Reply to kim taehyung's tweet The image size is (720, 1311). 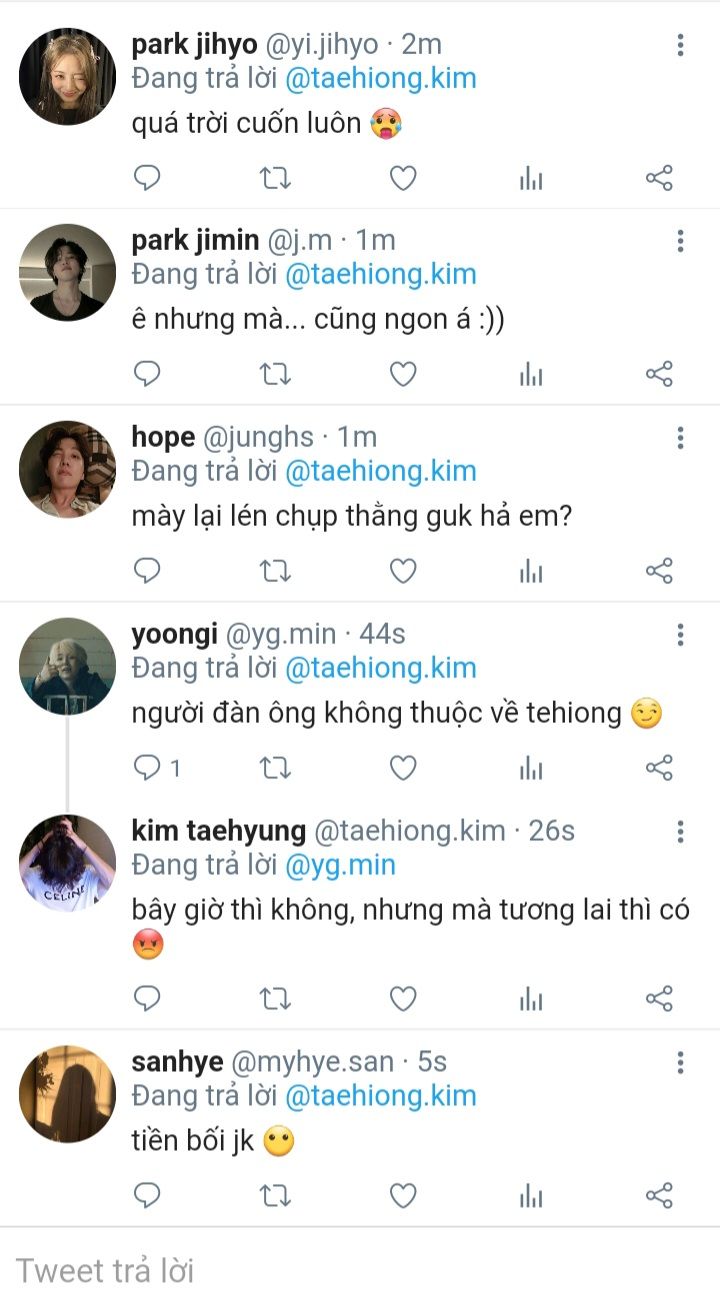tap(147, 998)
